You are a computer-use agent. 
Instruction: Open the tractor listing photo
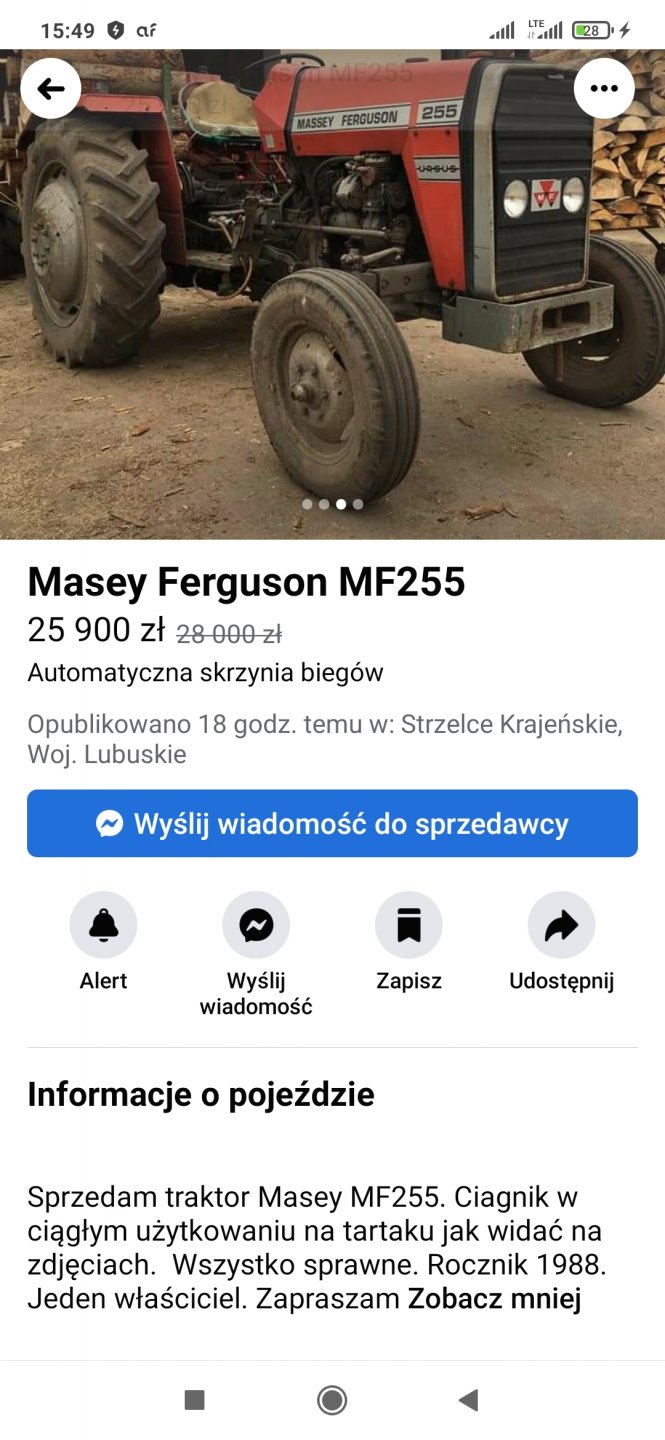coord(332,300)
